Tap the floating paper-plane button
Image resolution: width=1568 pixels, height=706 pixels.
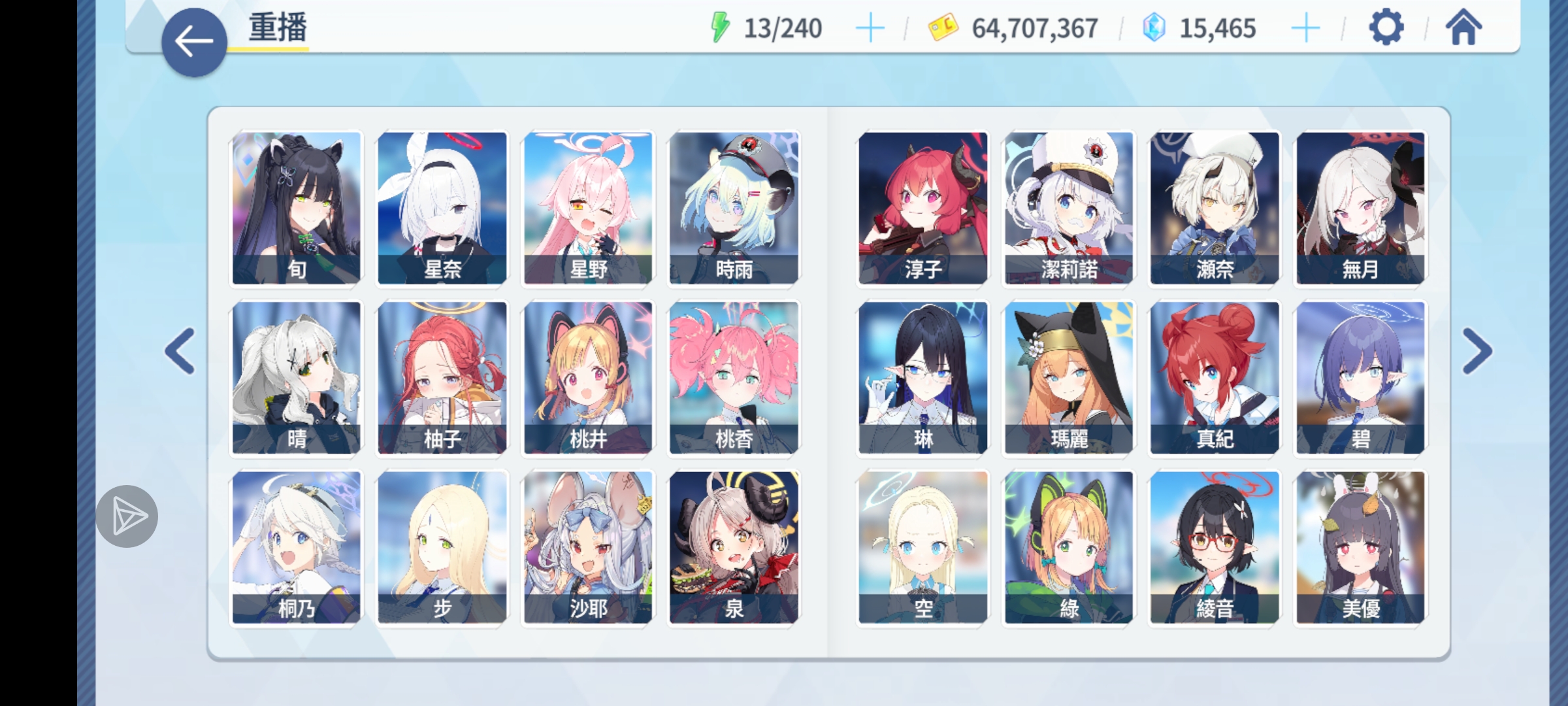click(x=127, y=516)
